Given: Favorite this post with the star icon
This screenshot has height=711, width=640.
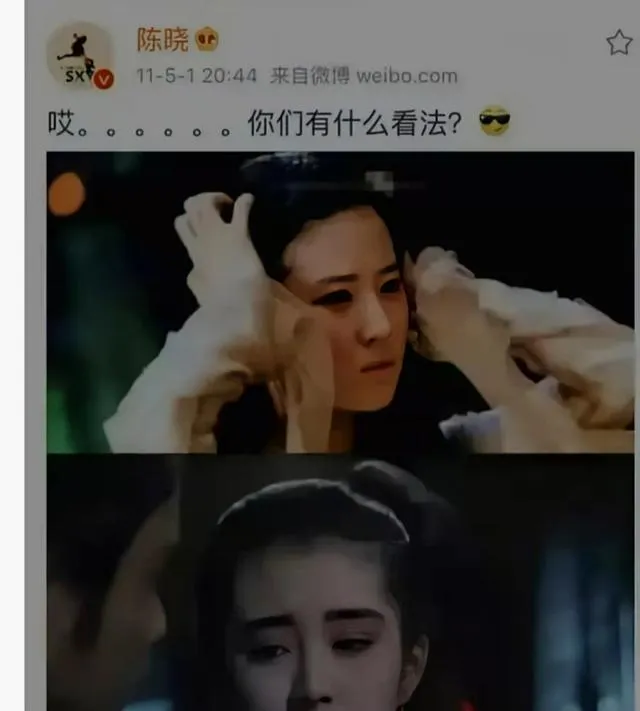Looking at the screenshot, I should point(619,43).
